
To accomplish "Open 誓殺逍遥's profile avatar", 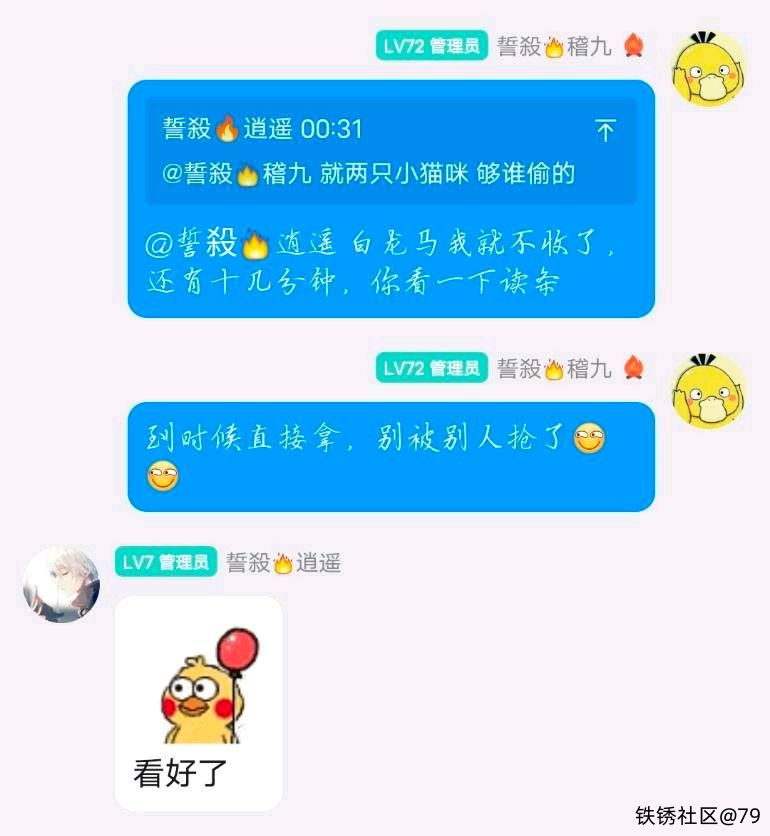I will [62, 584].
